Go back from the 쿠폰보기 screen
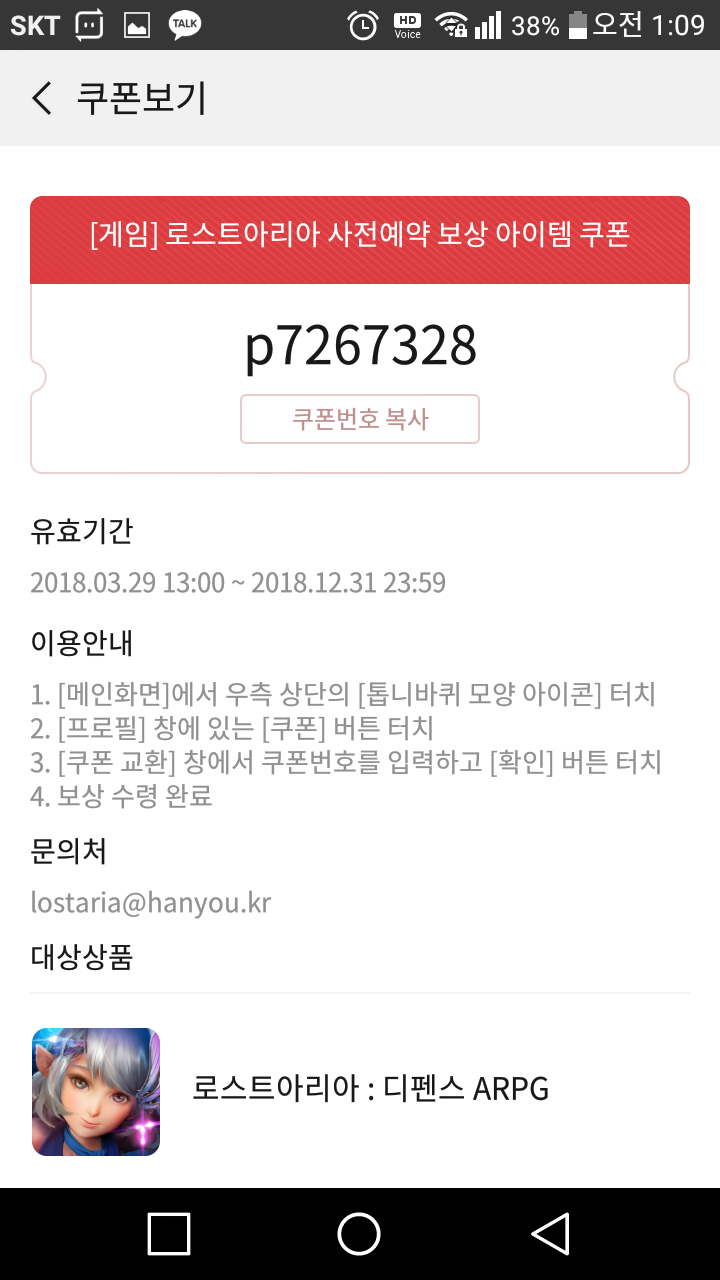 tap(42, 98)
